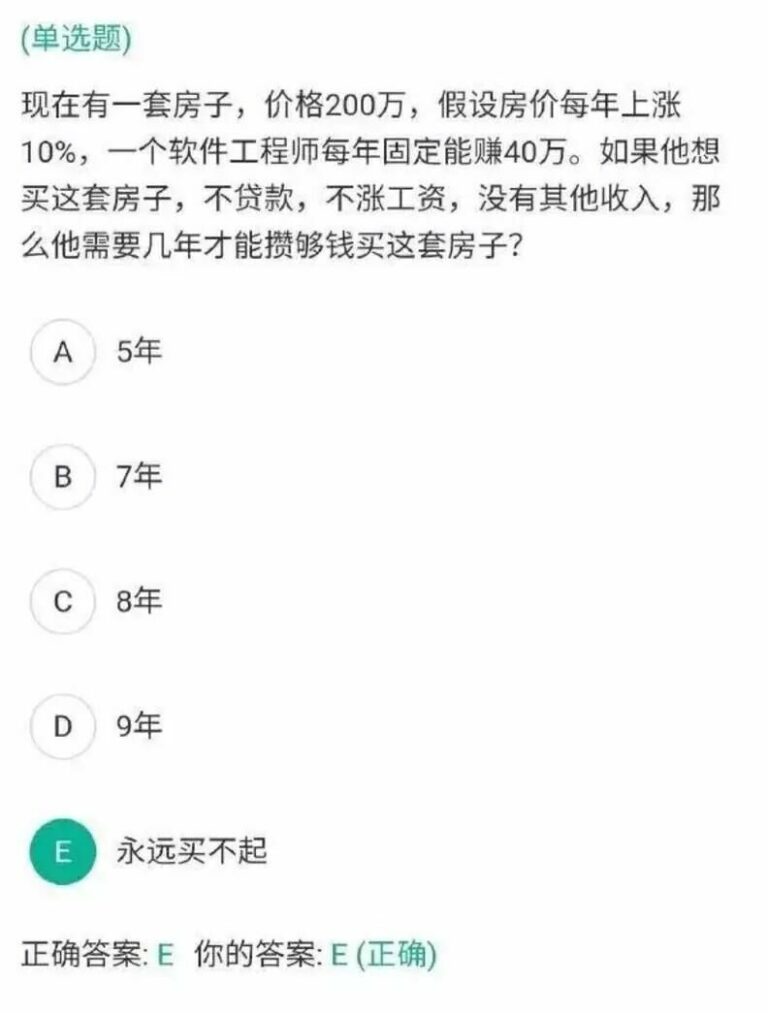The height and width of the screenshot is (1013, 768).
Task: Click the circled A icon
Action: point(64,352)
